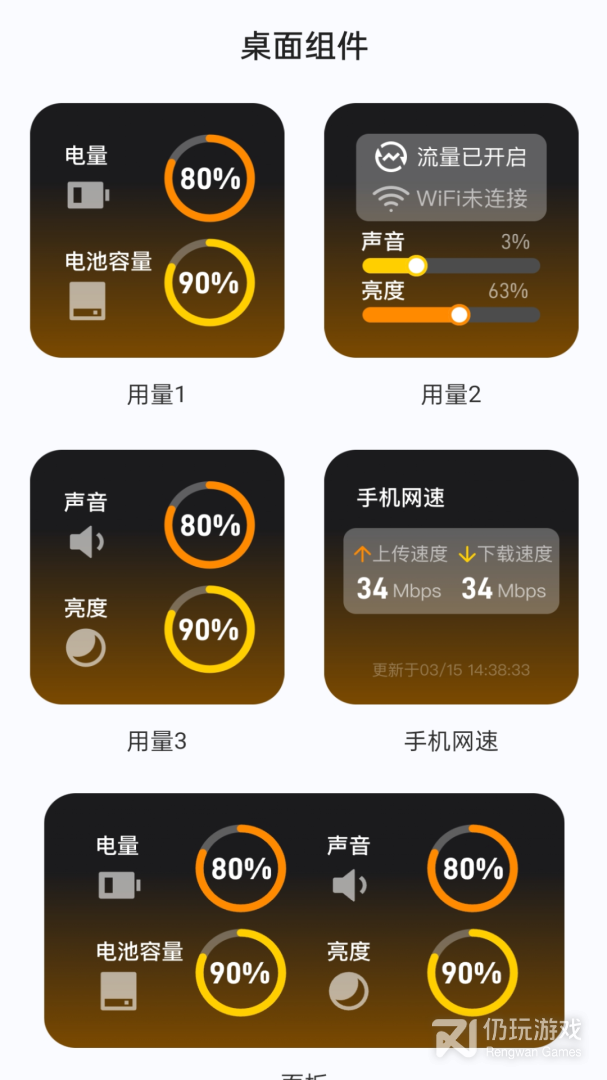The width and height of the screenshot is (607, 1080).
Task: Tap the 手机网速 network speed widget
Action: [x=451, y=577]
